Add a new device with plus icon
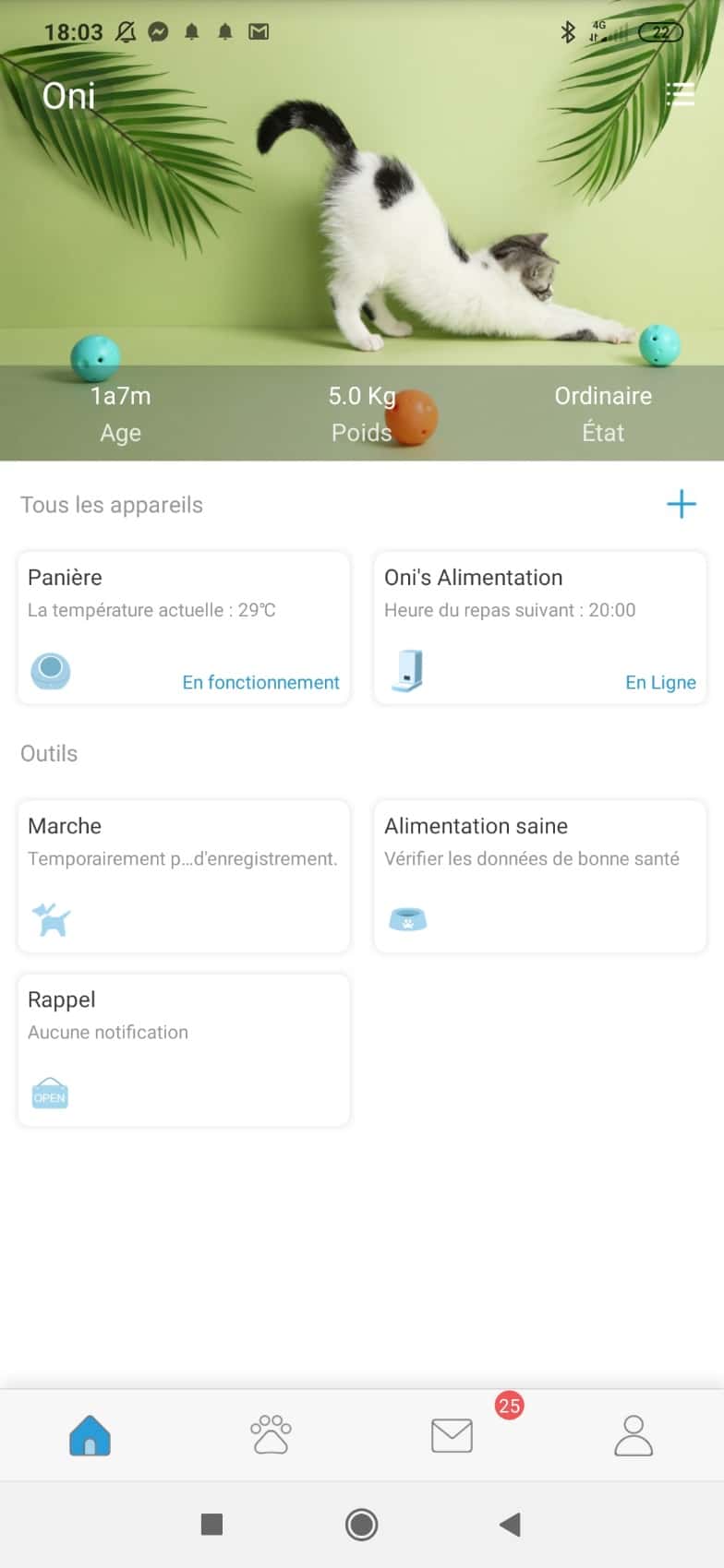724x1568 pixels. 681,504
